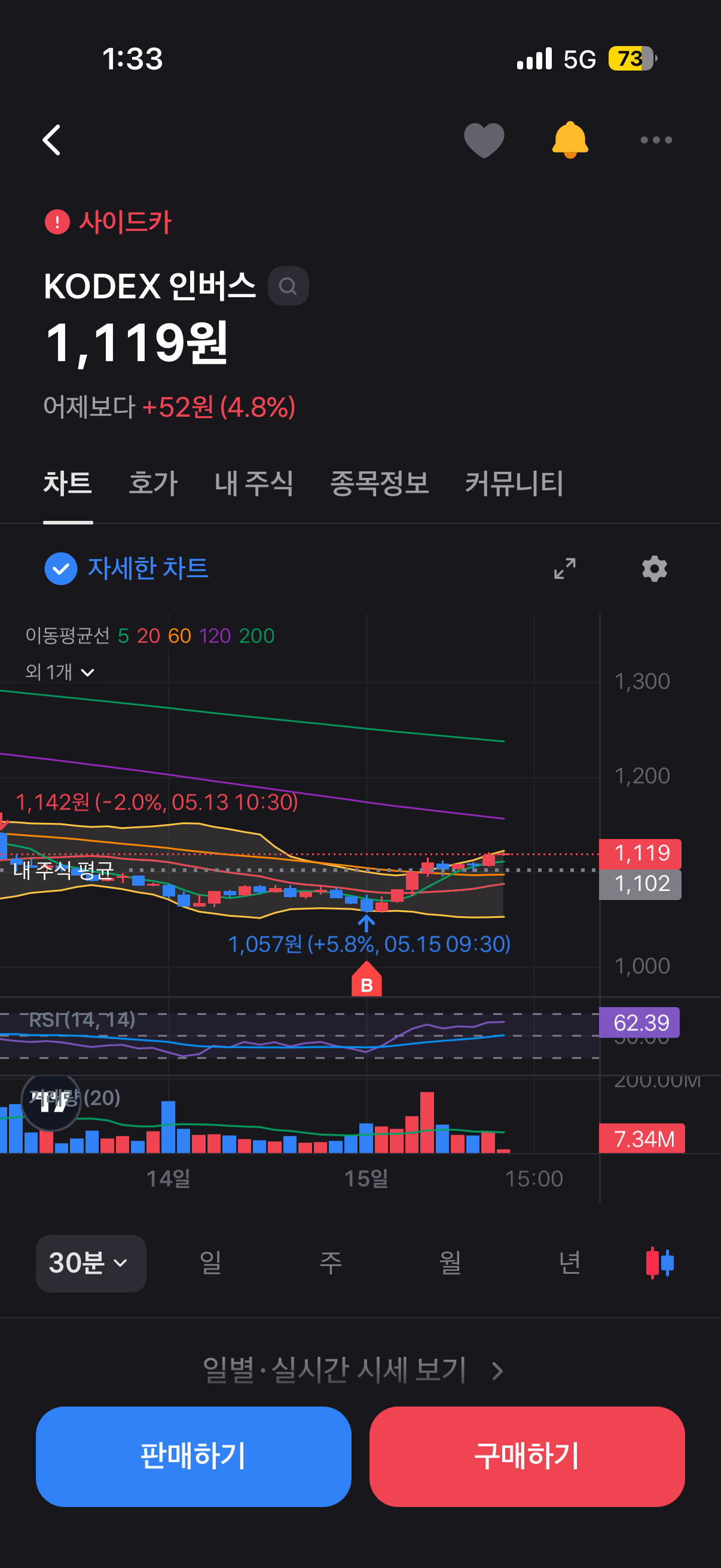Select the 일 chart period
The width and height of the screenshot is (721, 1568).
click(210, 1263)
